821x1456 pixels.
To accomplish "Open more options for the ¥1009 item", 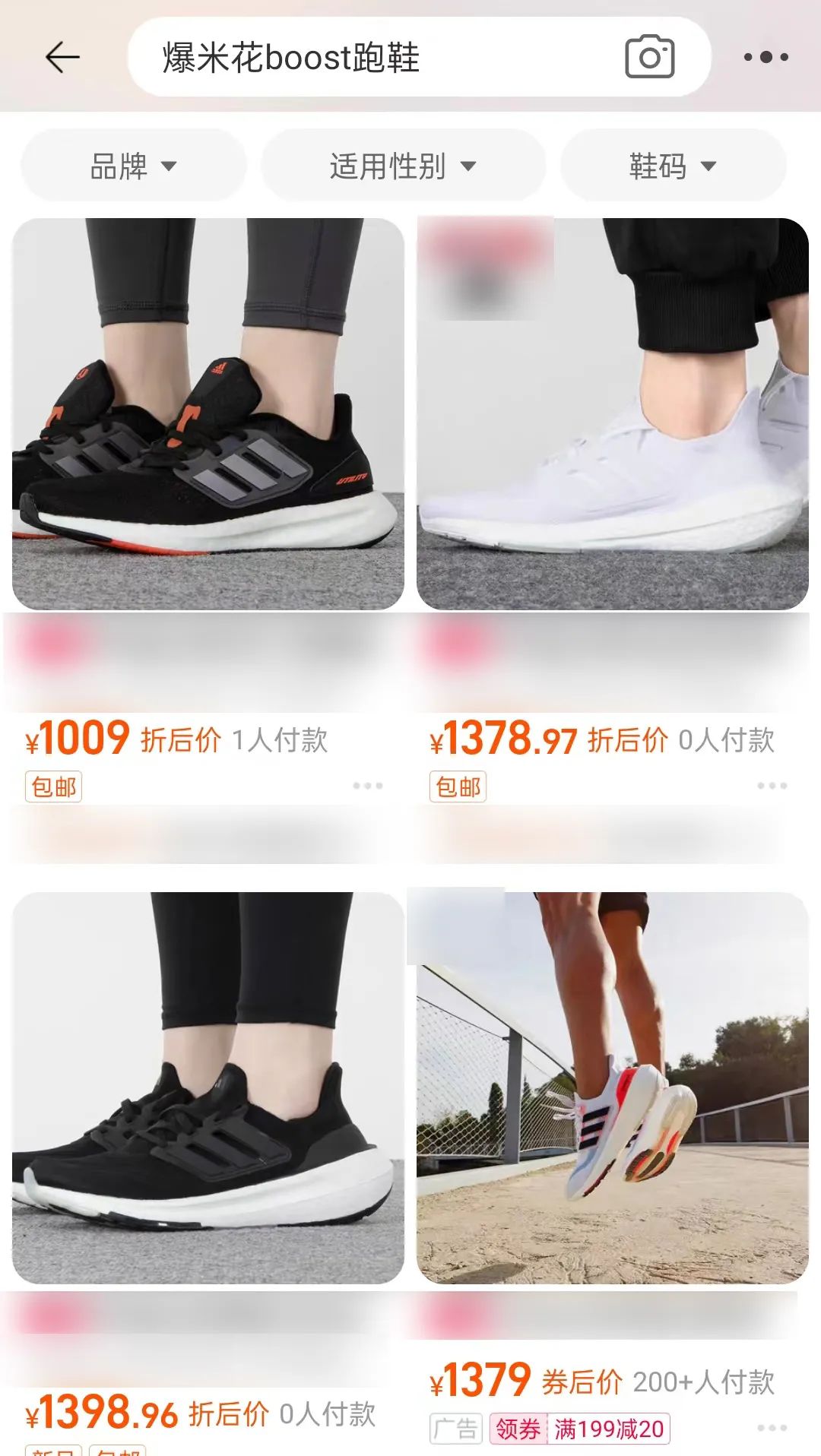I will pyautogui.click(x=368, y=786).
